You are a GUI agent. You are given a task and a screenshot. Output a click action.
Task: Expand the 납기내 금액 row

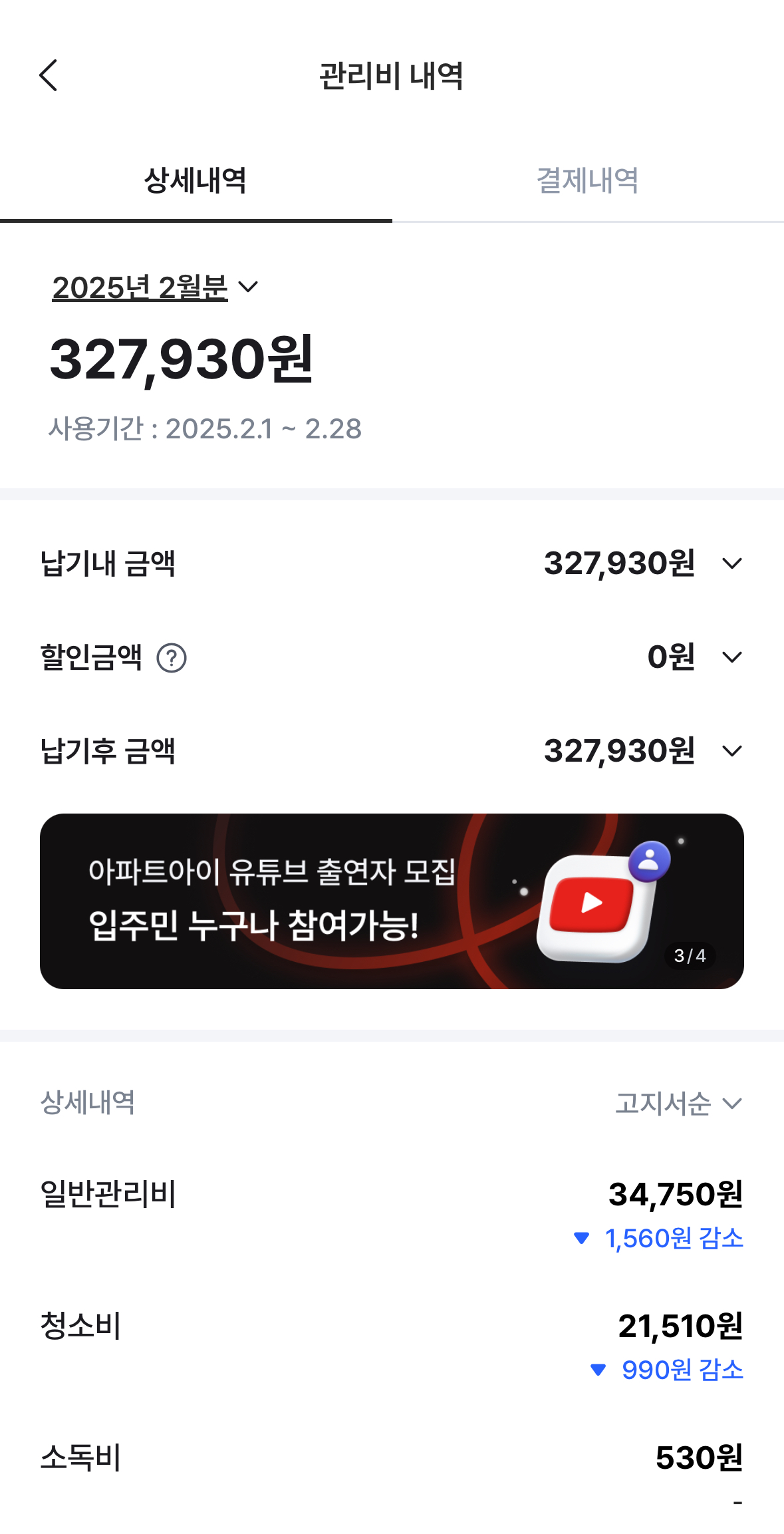pyautogui.click(x=731, y=563)
